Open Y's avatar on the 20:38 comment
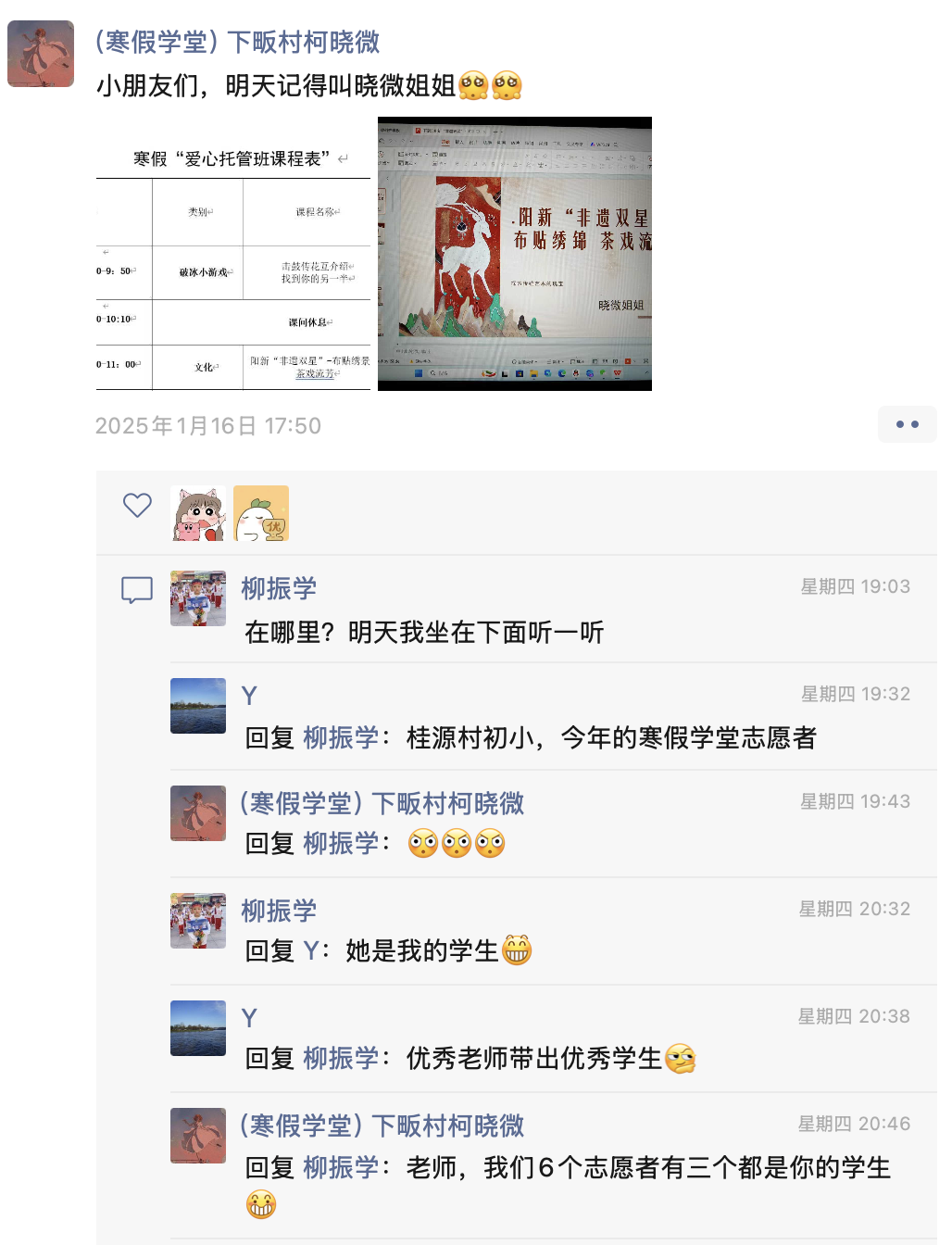 point(198,1028)
